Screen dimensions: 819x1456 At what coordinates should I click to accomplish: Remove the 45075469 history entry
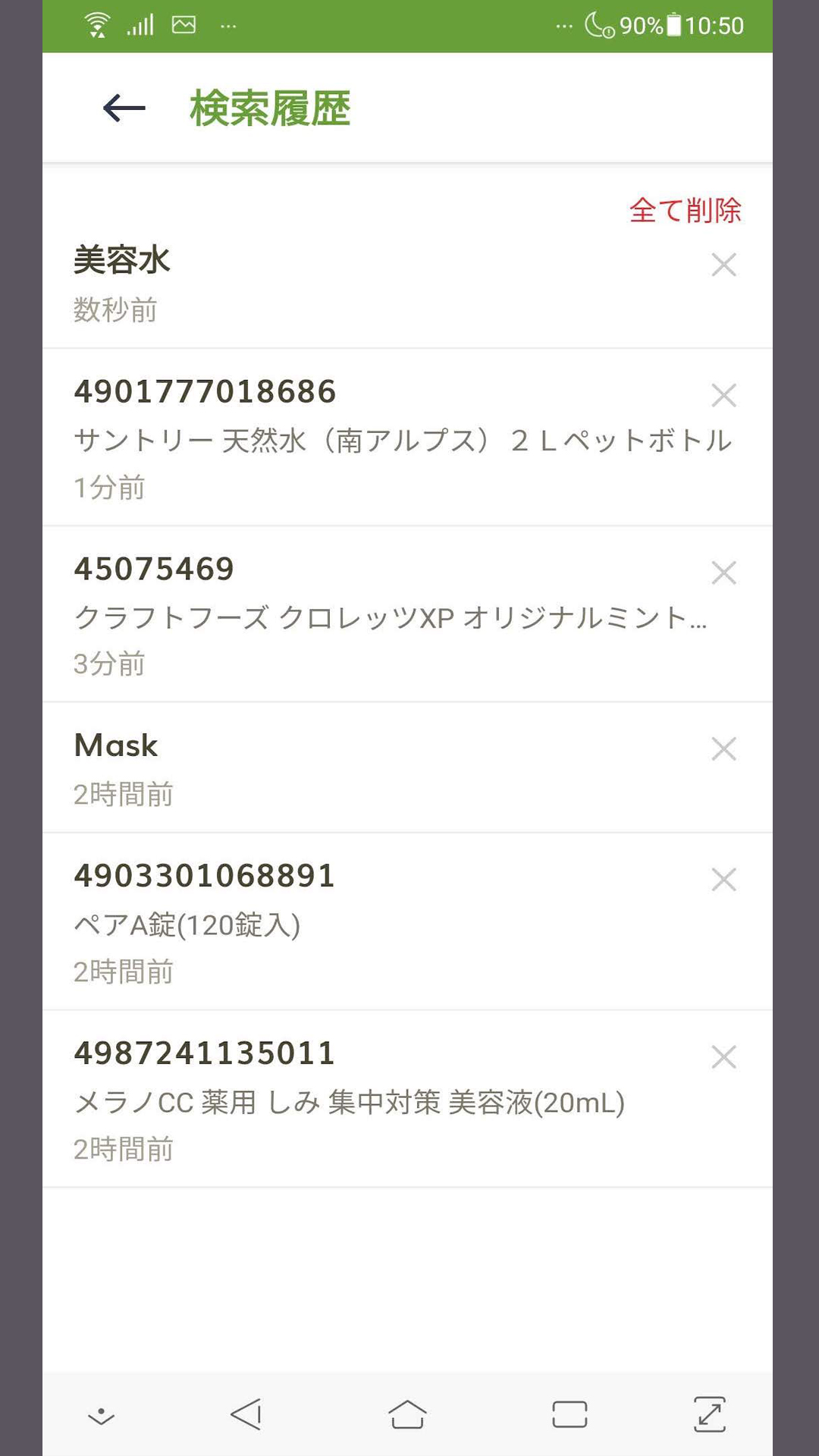[724, 573]
